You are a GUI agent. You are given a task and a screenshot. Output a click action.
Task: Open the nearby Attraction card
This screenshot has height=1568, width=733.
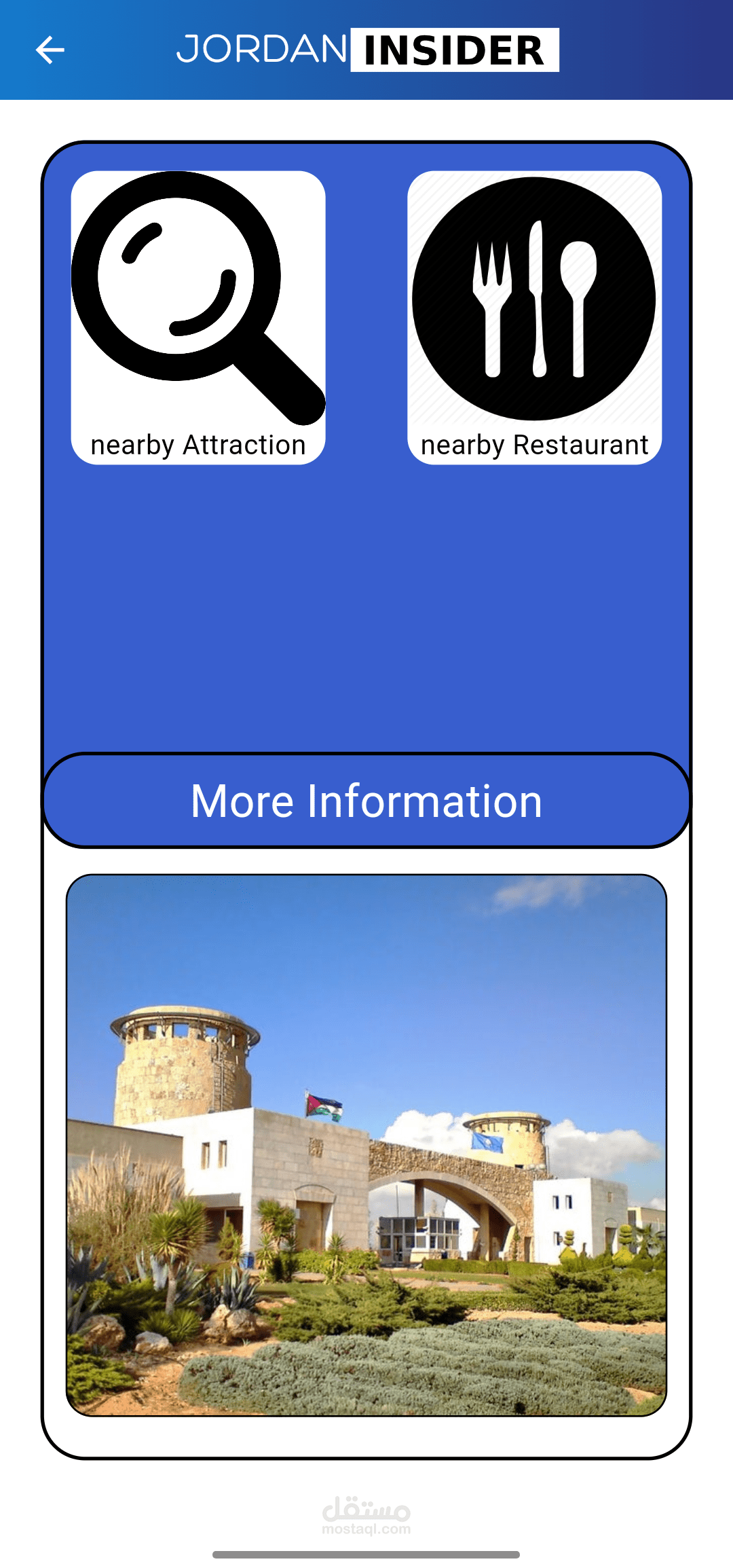coord(198,318)
